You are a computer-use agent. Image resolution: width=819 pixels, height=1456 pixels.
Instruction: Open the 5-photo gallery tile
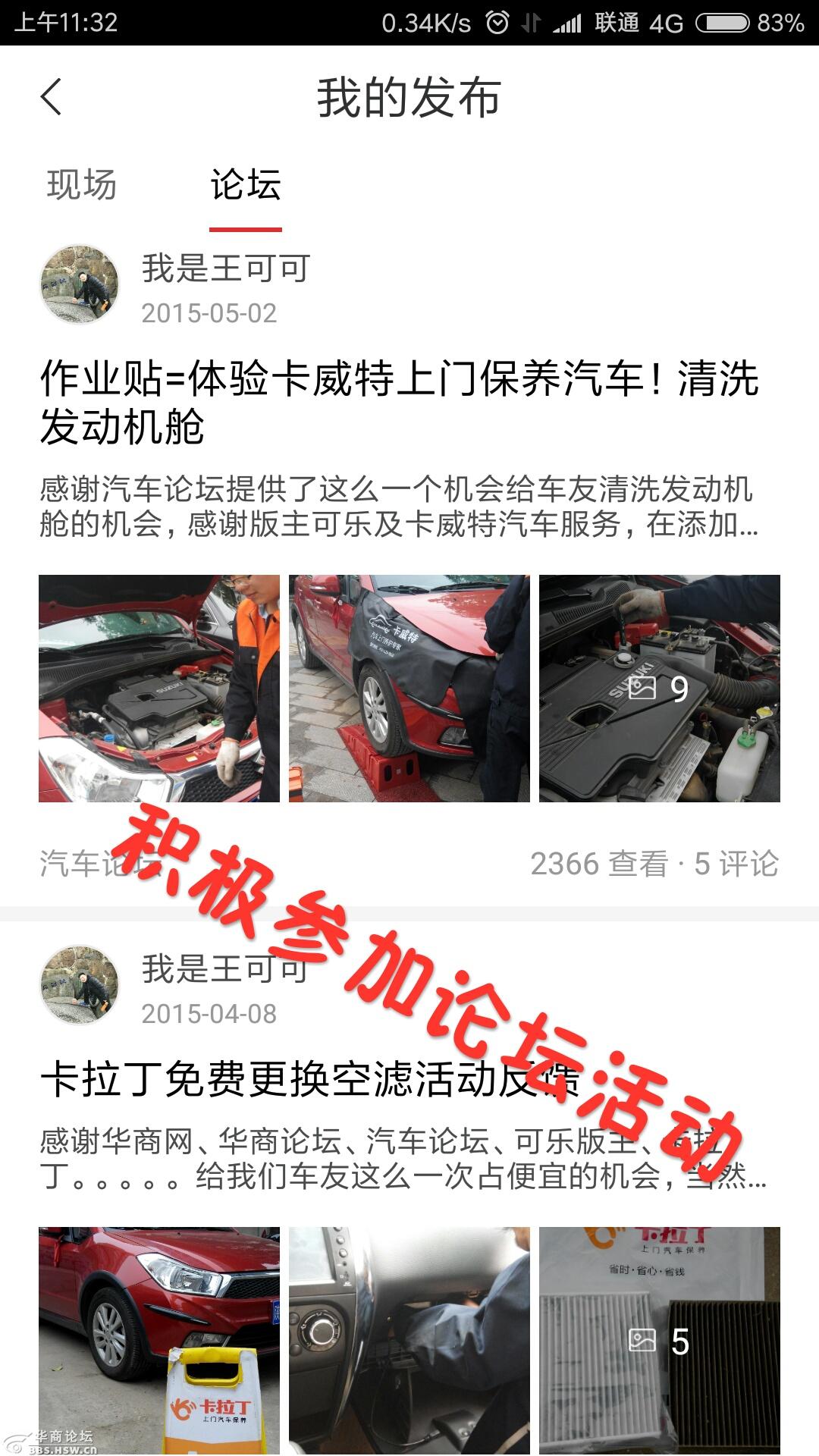coord(660,1341)
